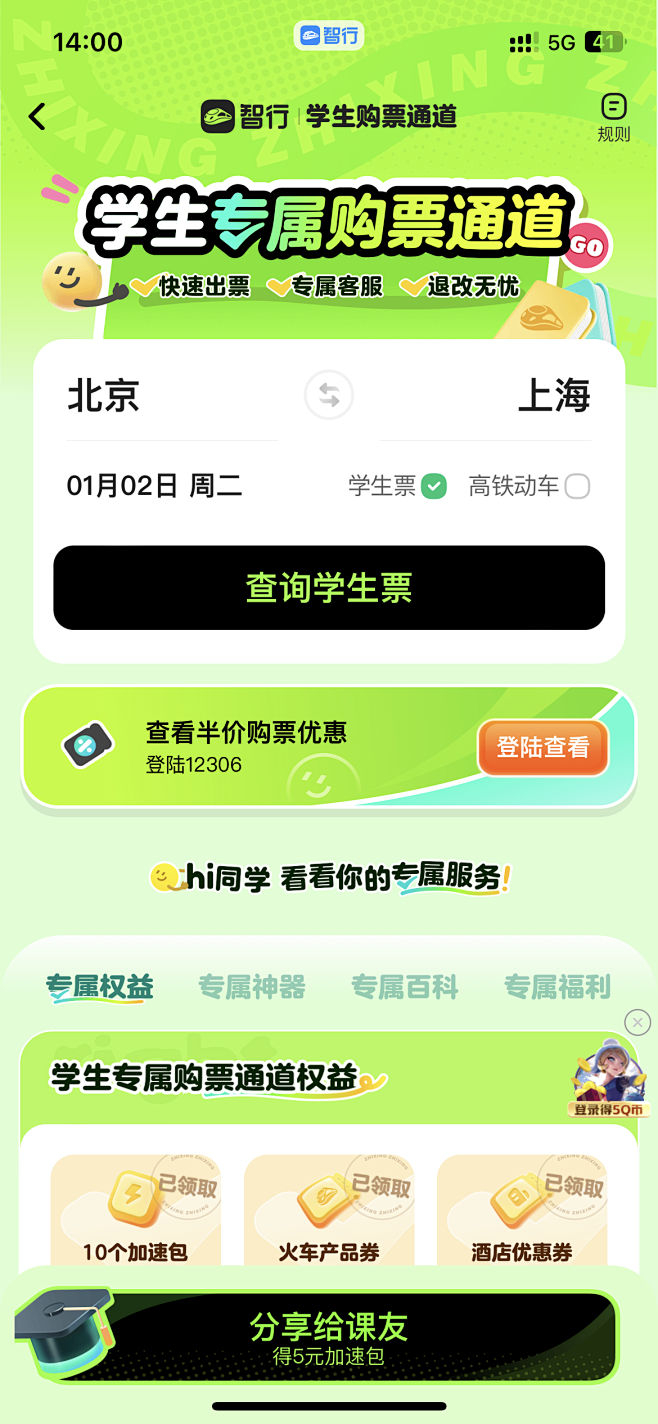The height and width of the screenshot is (1424, 658).
Task: Tap 登陆查看 to log in
Action: [542, 747]
